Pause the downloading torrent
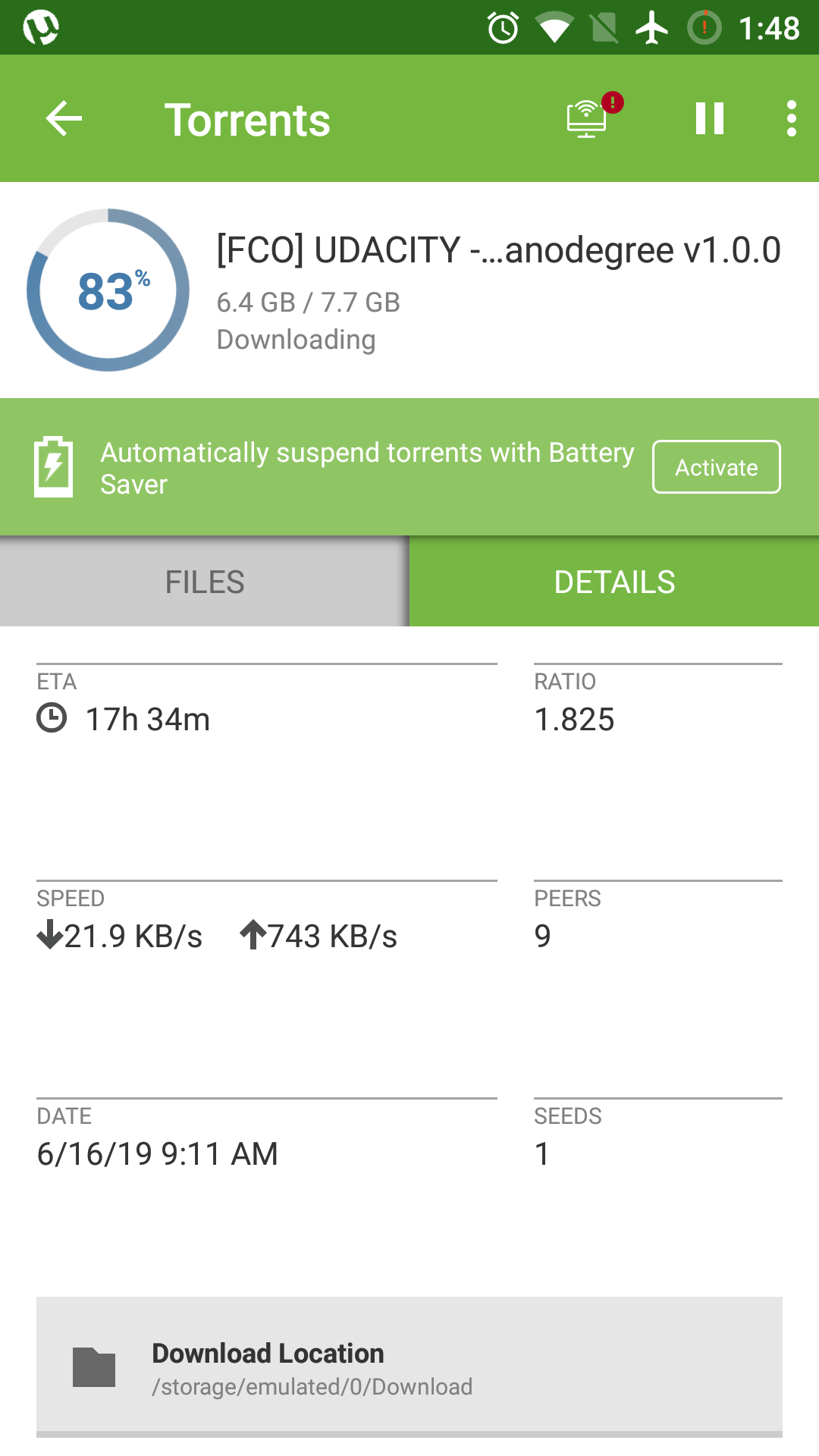 [x=709, y=119]
